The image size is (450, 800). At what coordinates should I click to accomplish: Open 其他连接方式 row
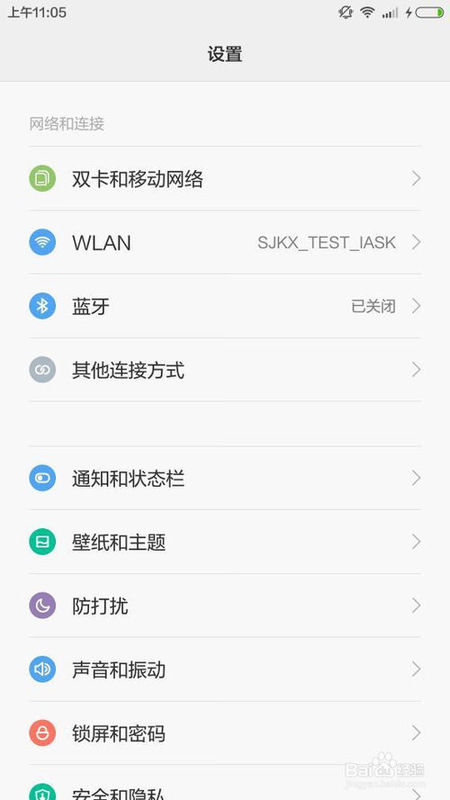[225, 370]
